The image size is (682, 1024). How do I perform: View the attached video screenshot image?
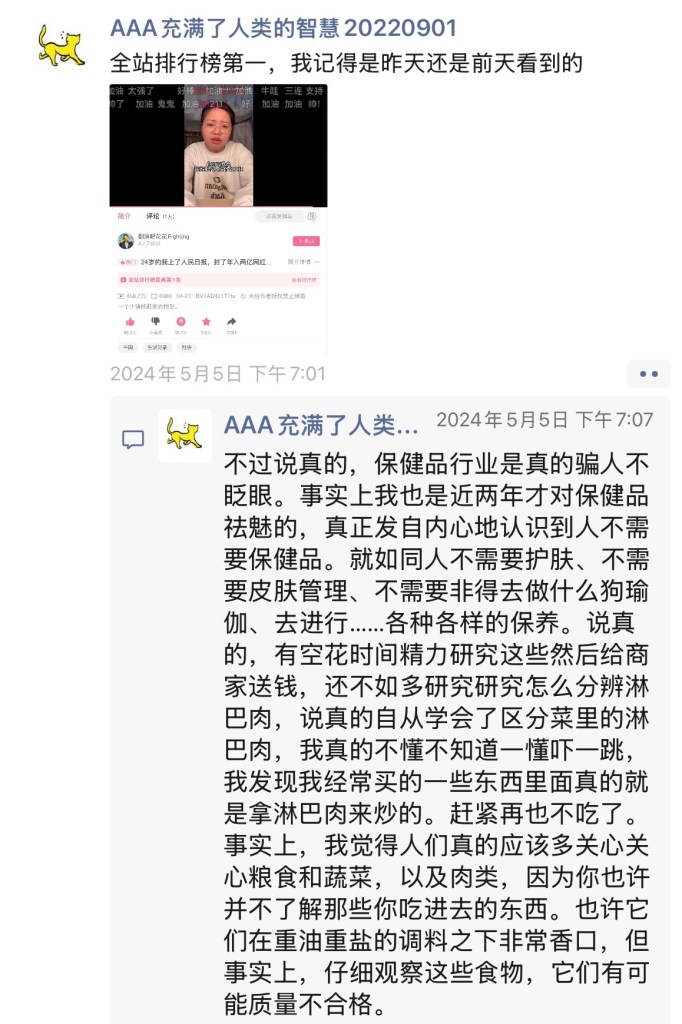tap(218, 218)
